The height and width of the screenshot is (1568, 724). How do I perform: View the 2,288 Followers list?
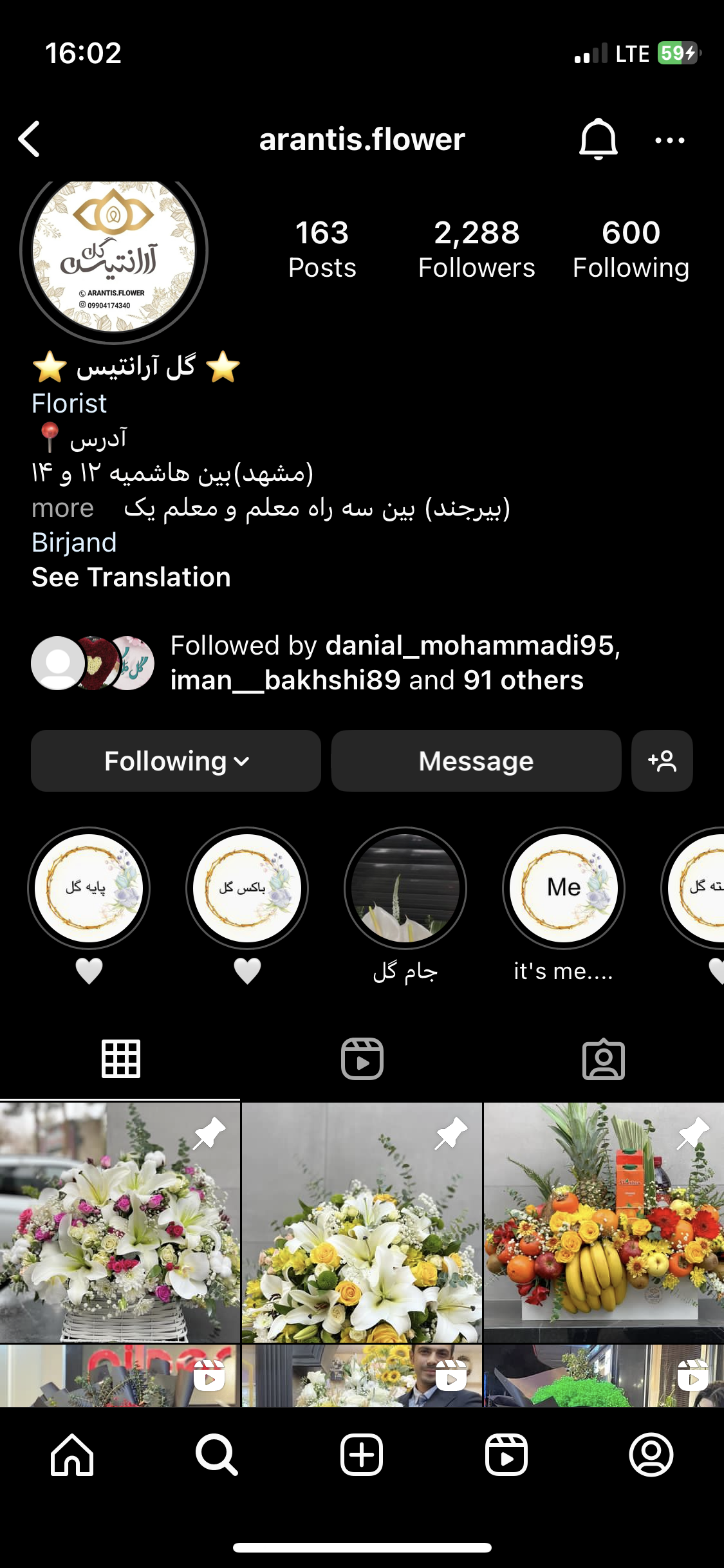coord(476,249)
